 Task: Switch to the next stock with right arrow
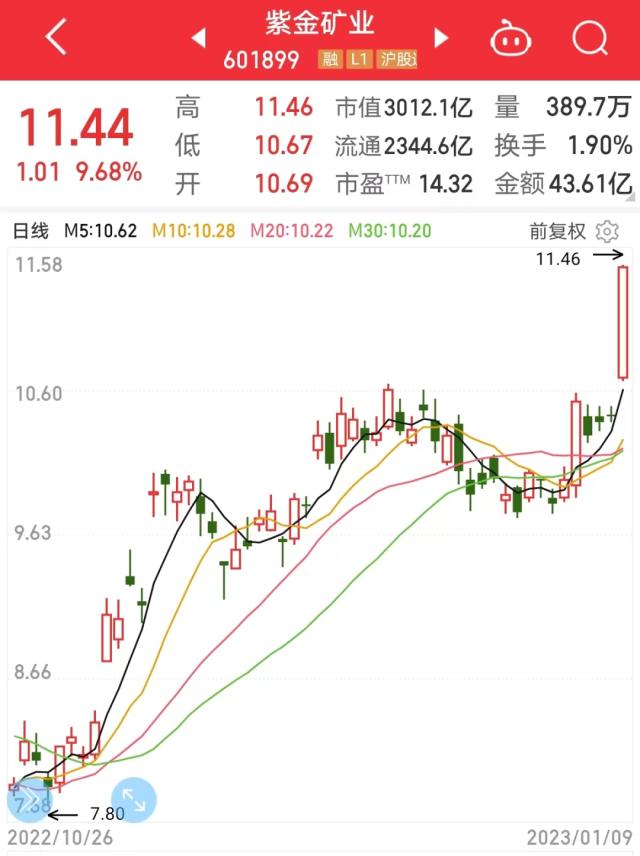click(x=440, y=38)
